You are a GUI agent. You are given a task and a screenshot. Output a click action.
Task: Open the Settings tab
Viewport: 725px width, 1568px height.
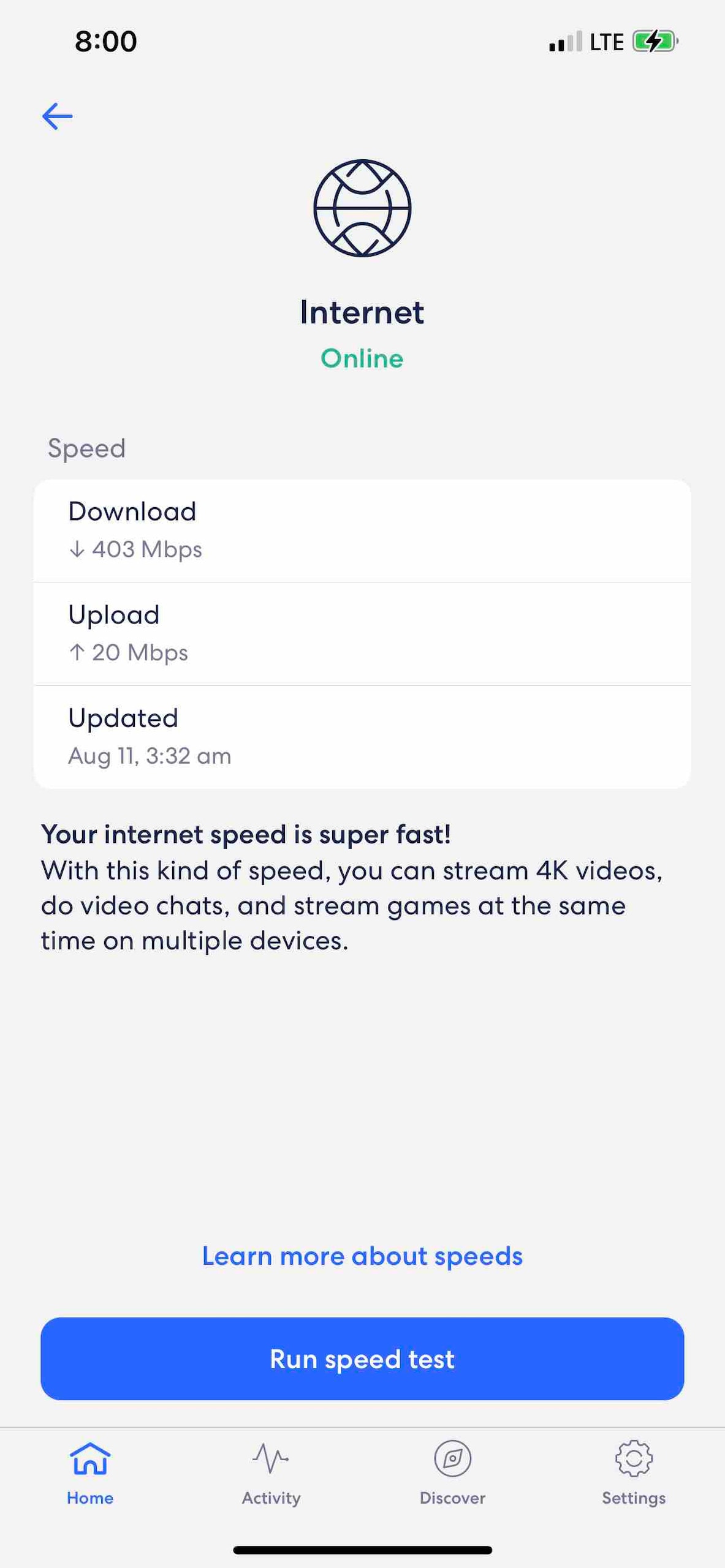[634, 1474]
